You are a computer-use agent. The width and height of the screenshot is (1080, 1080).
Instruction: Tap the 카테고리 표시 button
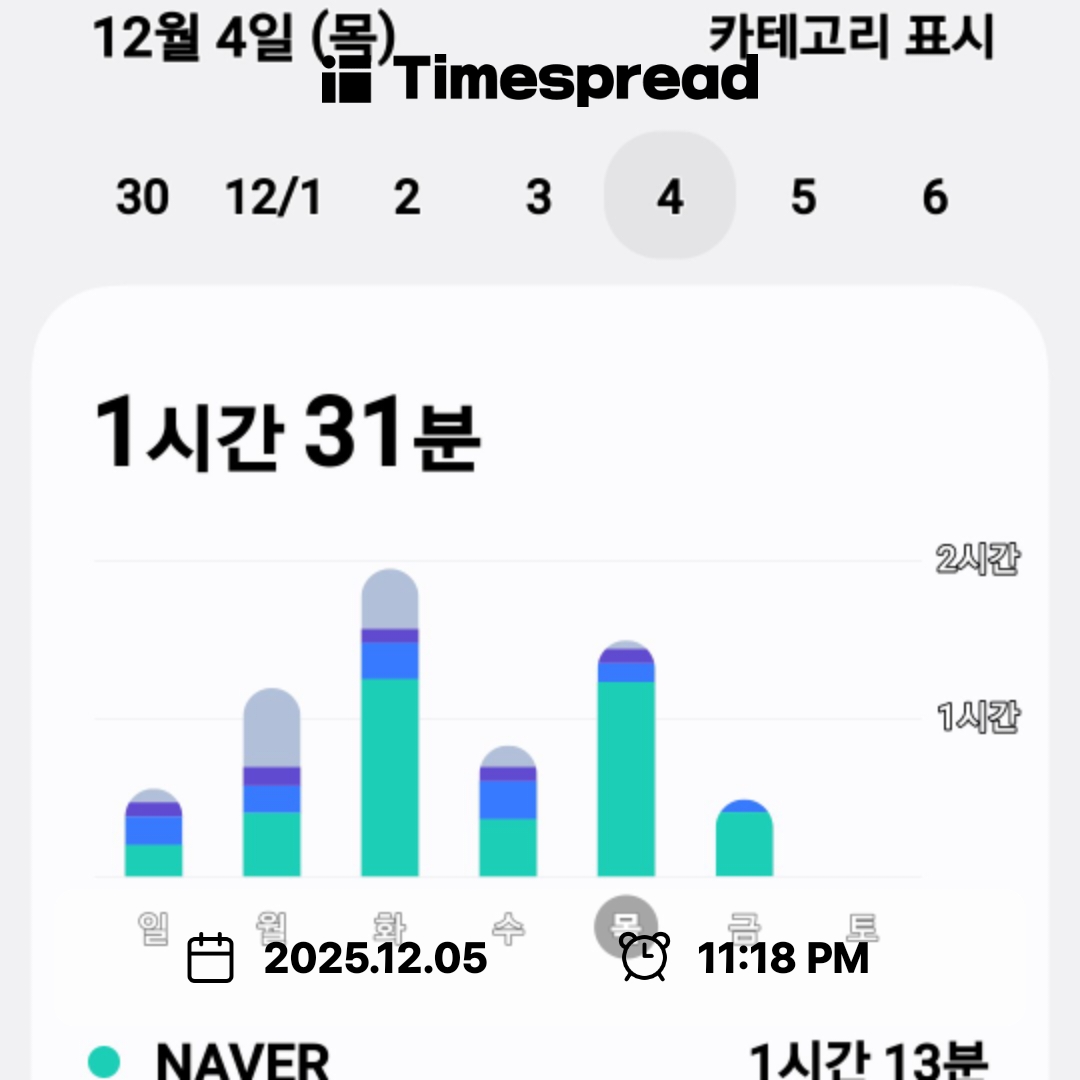851,37
